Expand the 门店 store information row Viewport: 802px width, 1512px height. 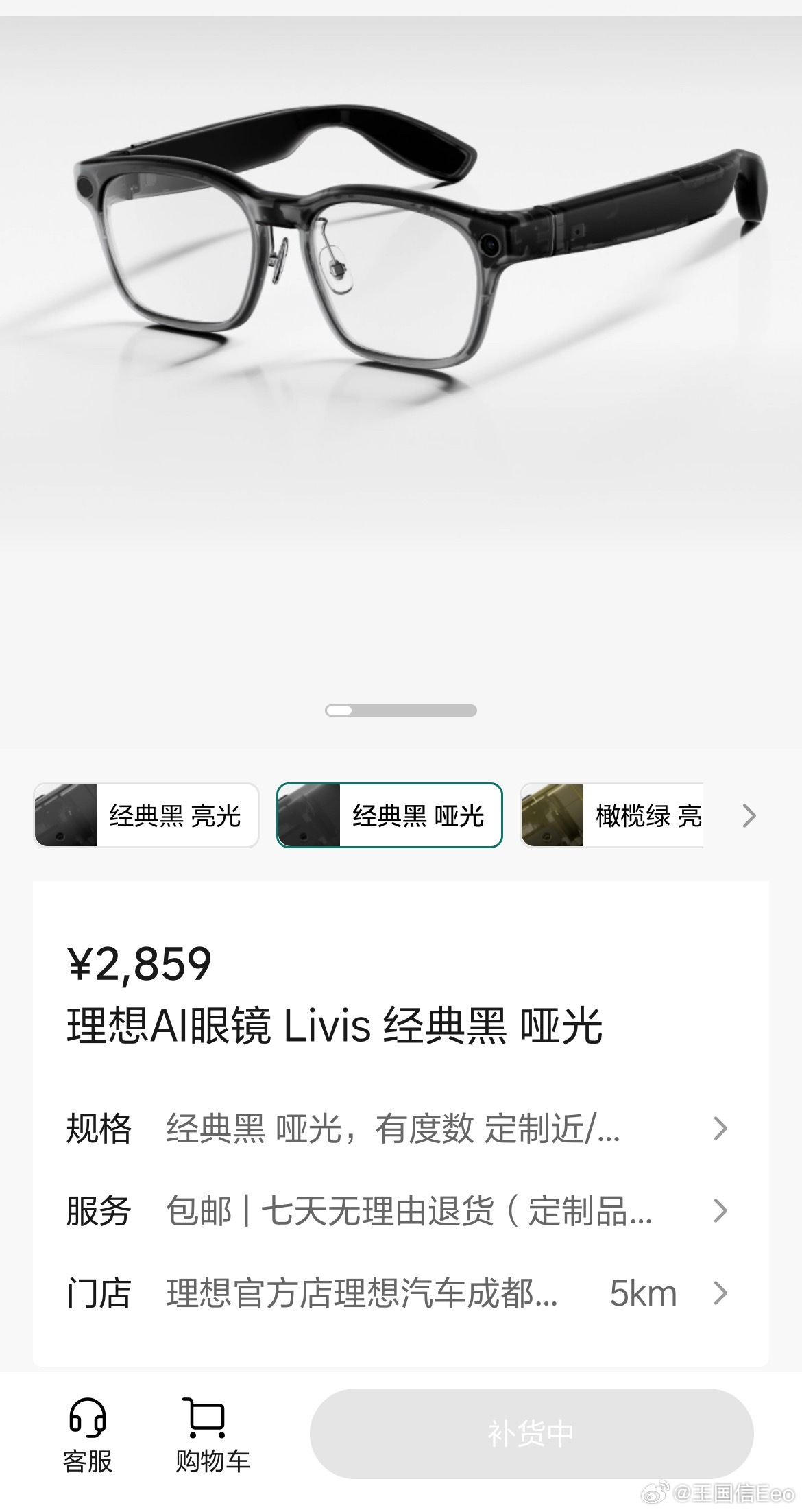[x=401, y=1292]
